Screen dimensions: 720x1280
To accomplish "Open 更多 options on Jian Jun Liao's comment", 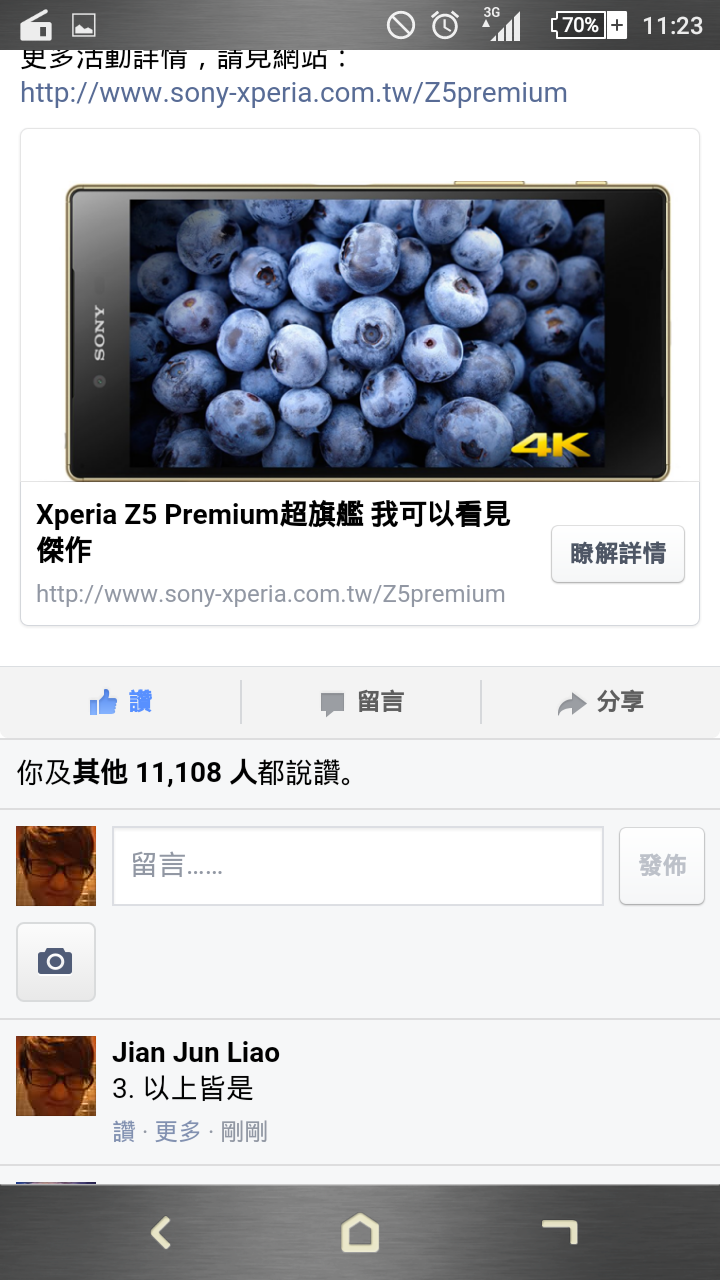I will click(177, 1132).
